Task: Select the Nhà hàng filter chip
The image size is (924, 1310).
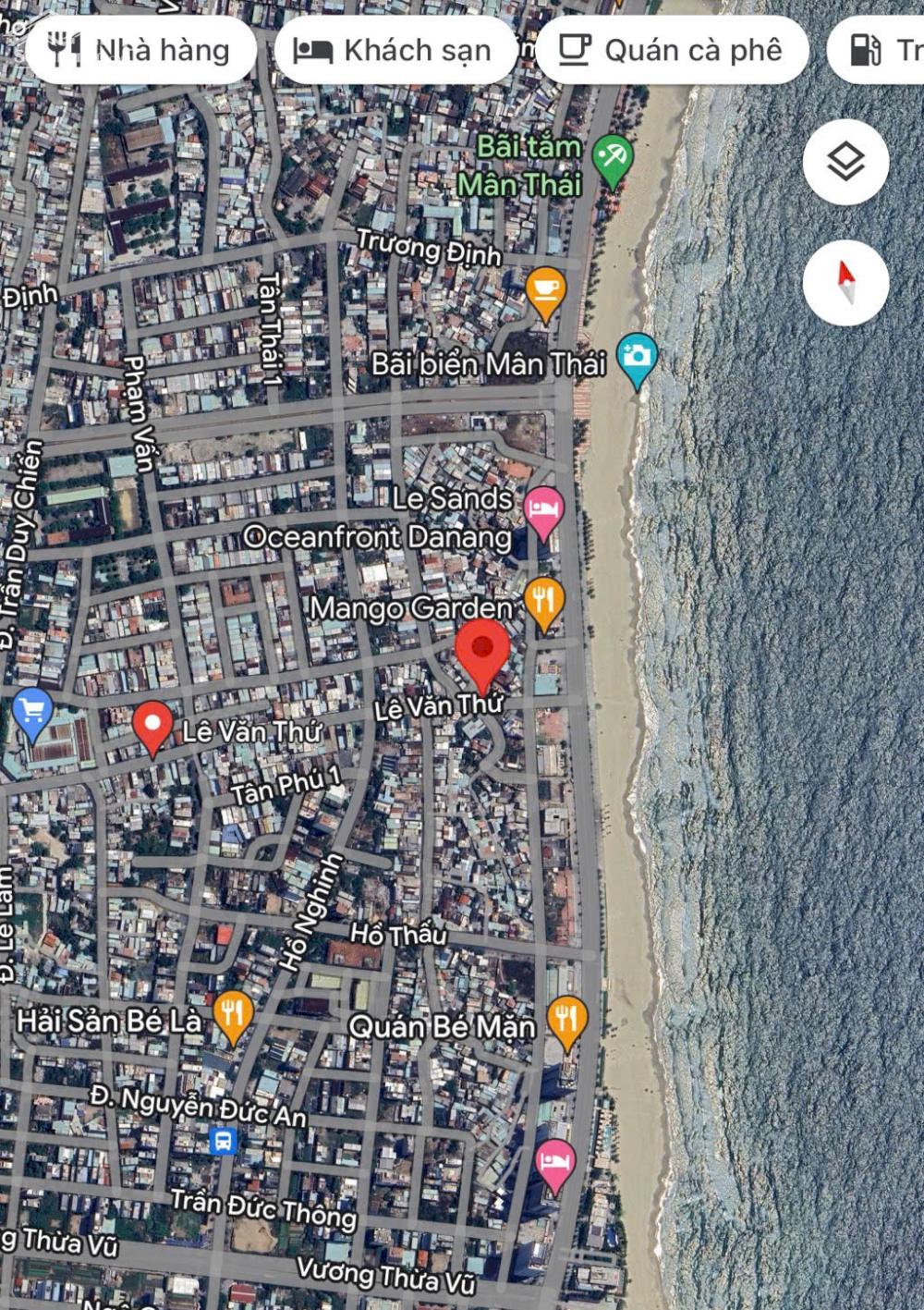Action: click(141, 50)
